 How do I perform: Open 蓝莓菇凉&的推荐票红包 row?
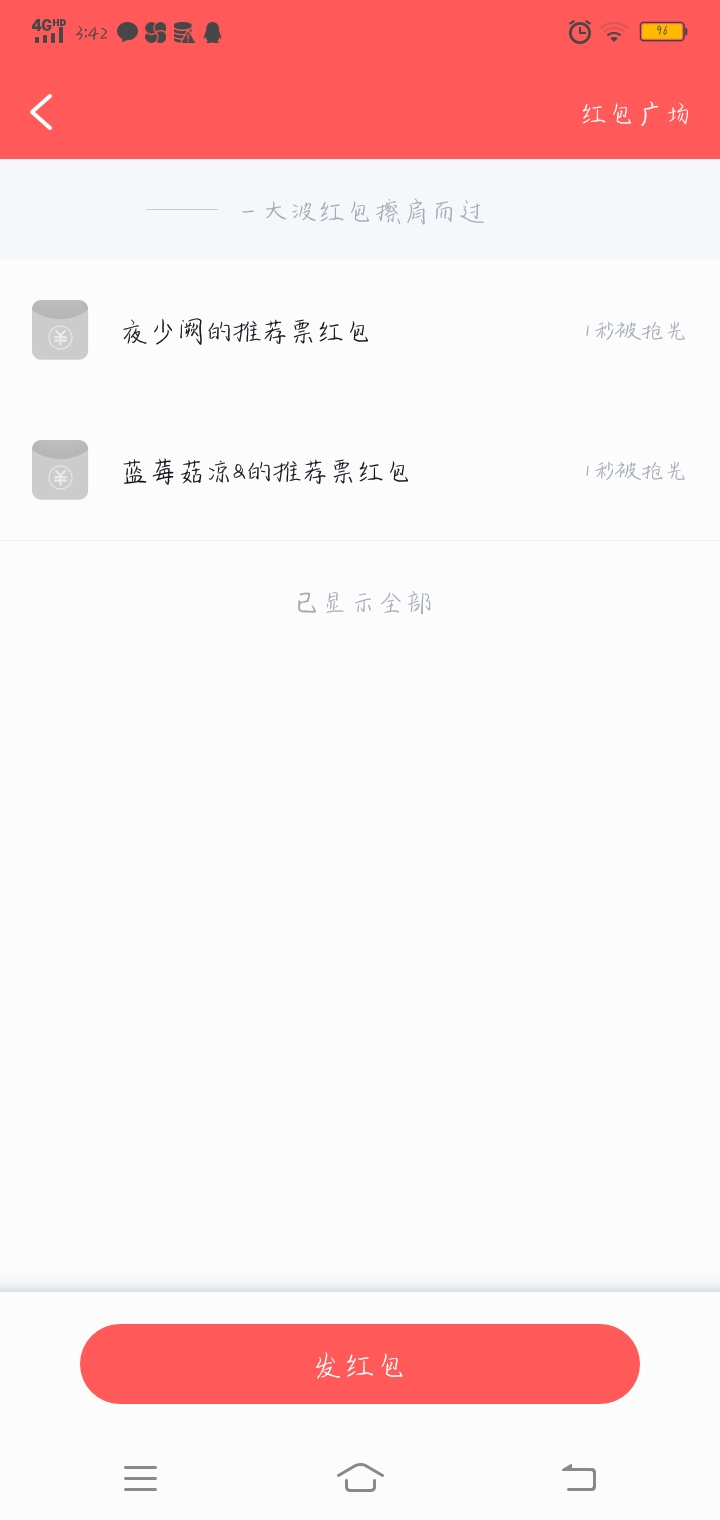(360, 470)
